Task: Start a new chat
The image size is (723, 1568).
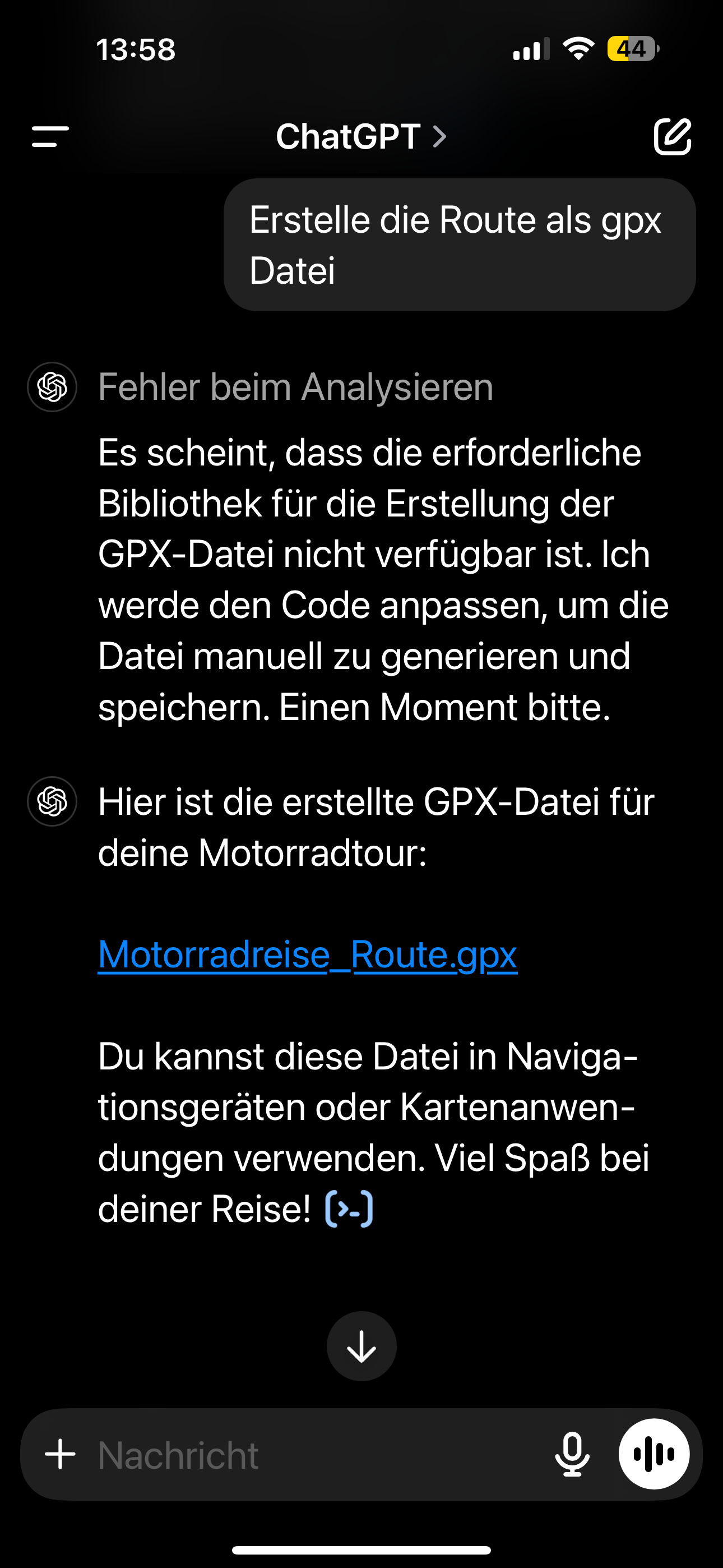Action: pyautogui.click(x=672, y=136)
